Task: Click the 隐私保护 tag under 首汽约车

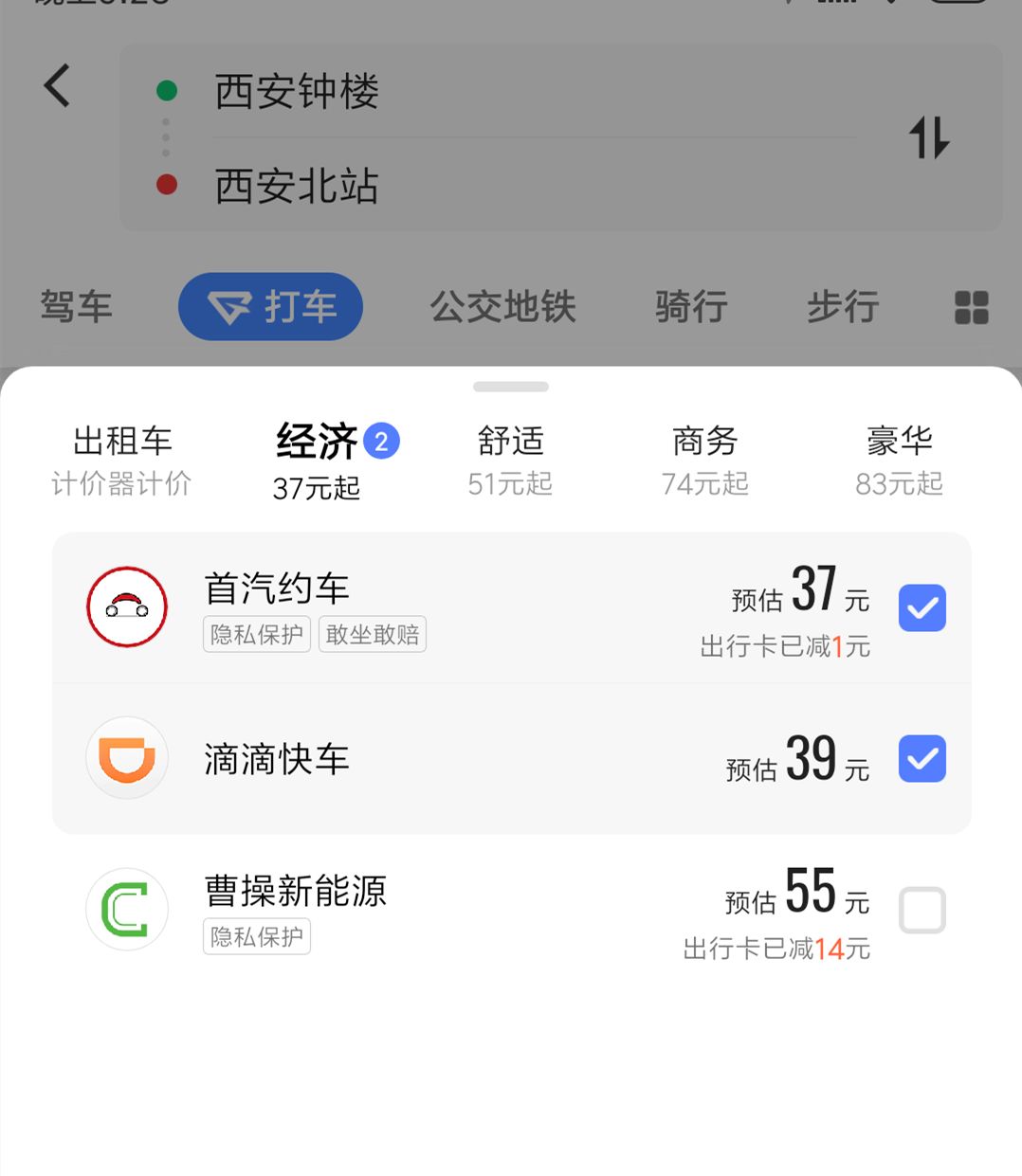Action: (256, 634)
